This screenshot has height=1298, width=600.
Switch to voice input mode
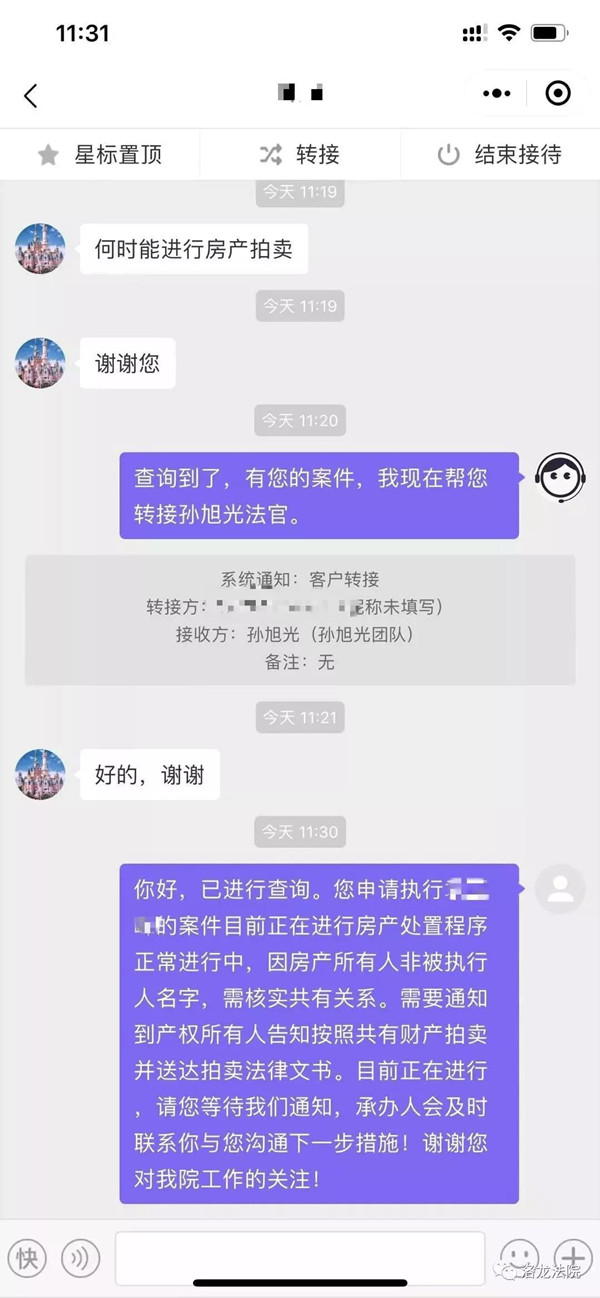click(81, 1258)
